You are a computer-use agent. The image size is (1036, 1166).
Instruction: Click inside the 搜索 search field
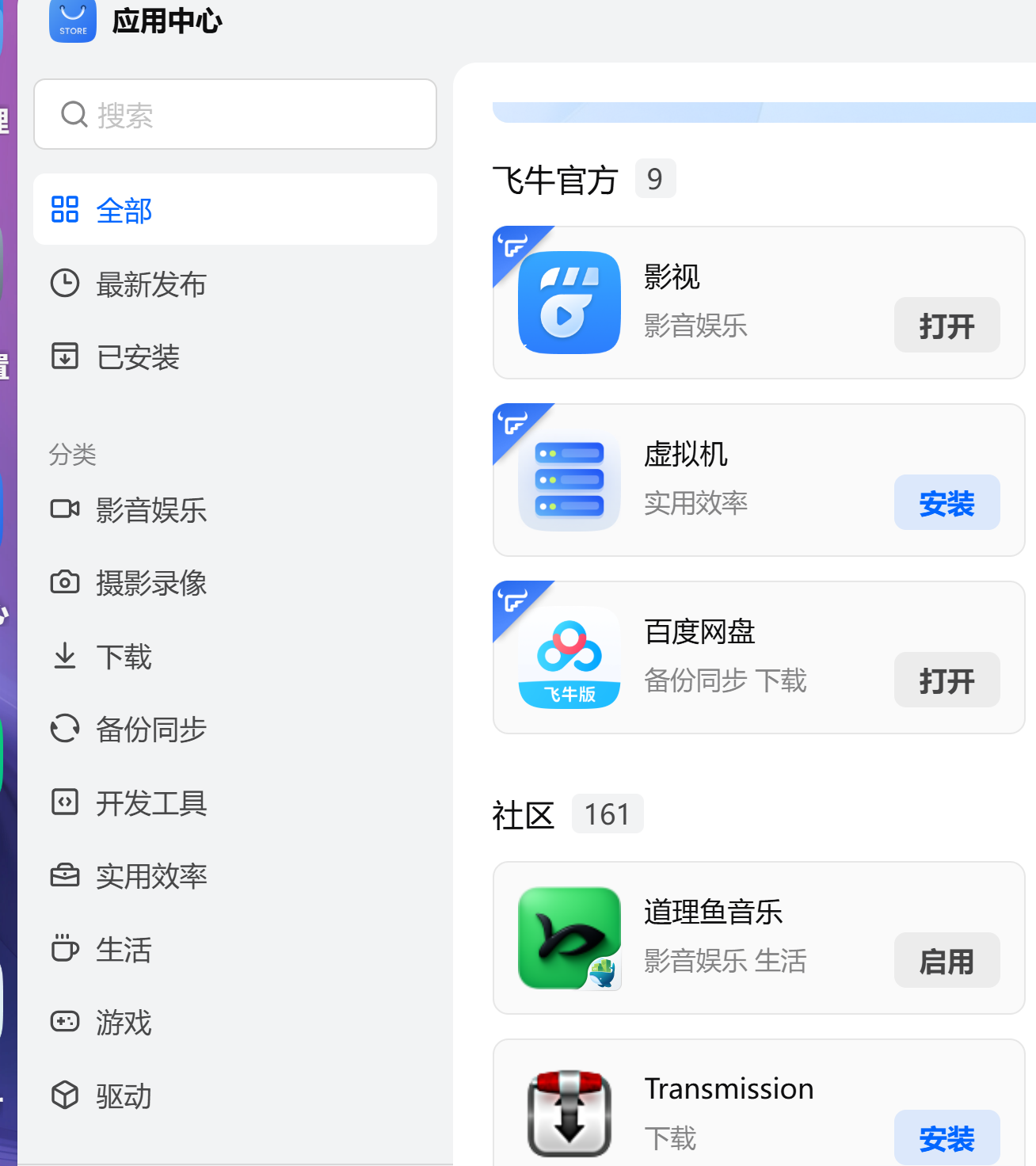(234, 114)
